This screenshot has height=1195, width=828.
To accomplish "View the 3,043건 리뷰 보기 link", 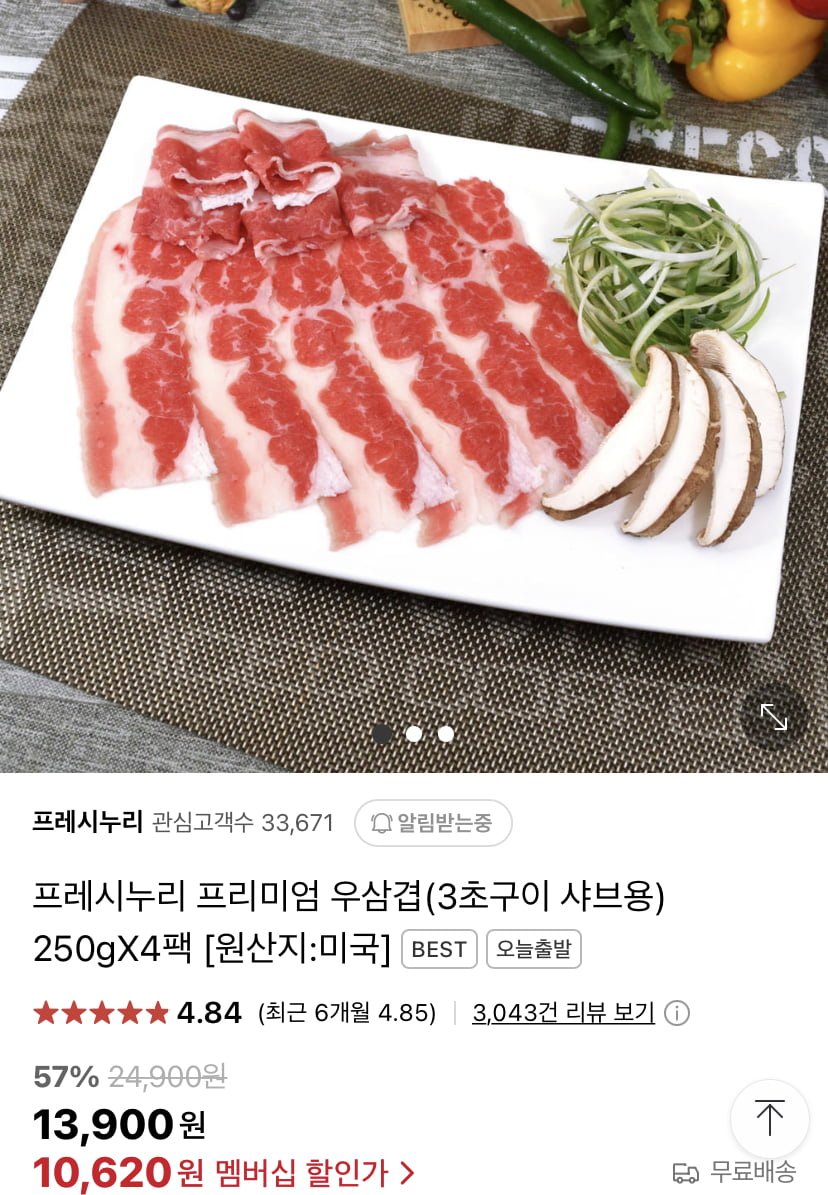I will click(563, 1013).
